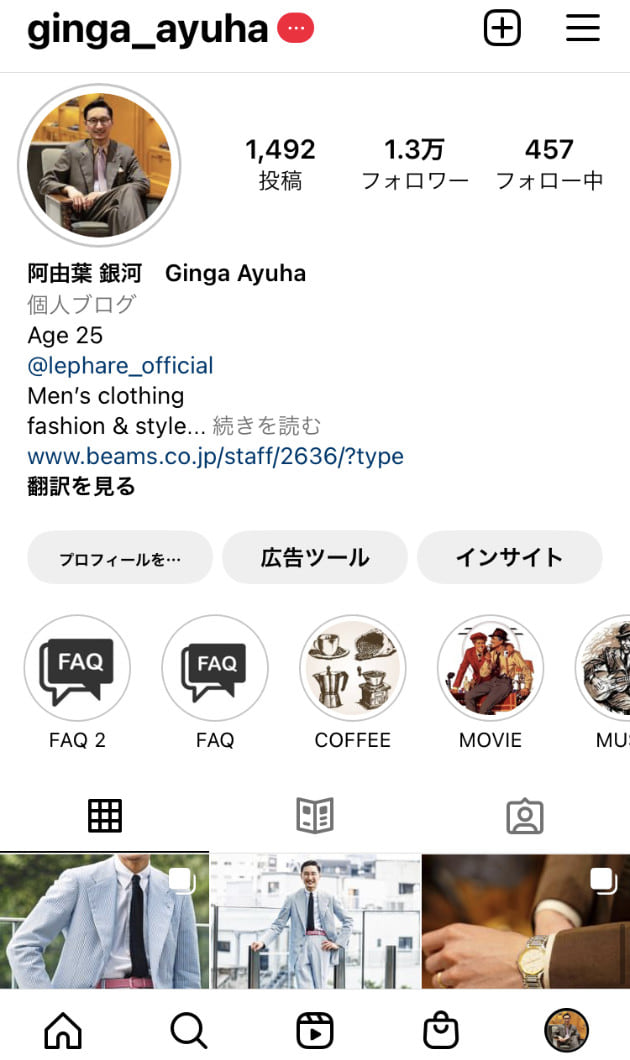Expand bio with 続きを読む

[267, 426]
